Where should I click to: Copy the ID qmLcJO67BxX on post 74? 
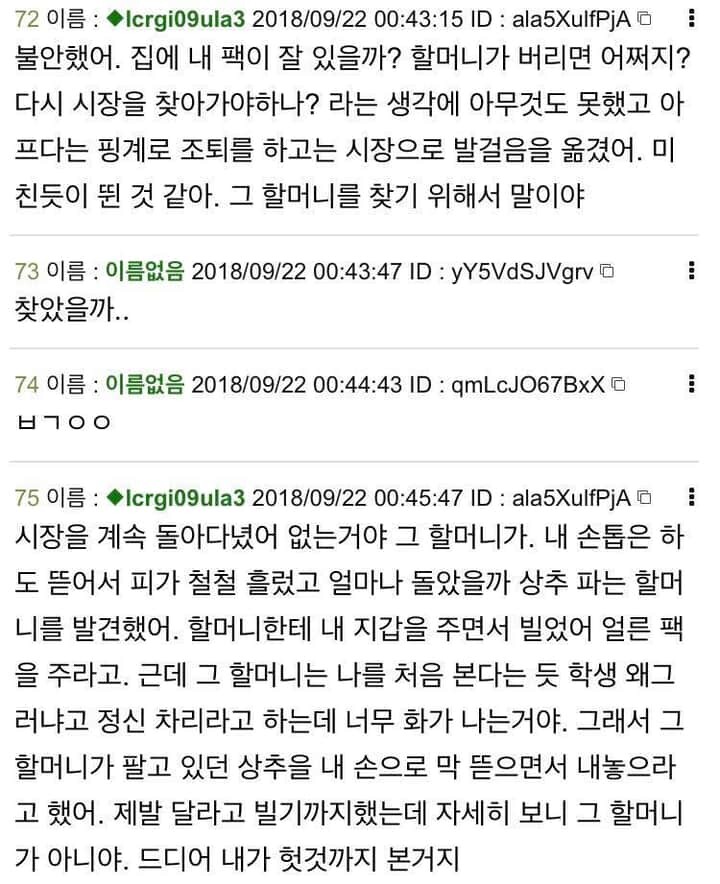[618, 384]
